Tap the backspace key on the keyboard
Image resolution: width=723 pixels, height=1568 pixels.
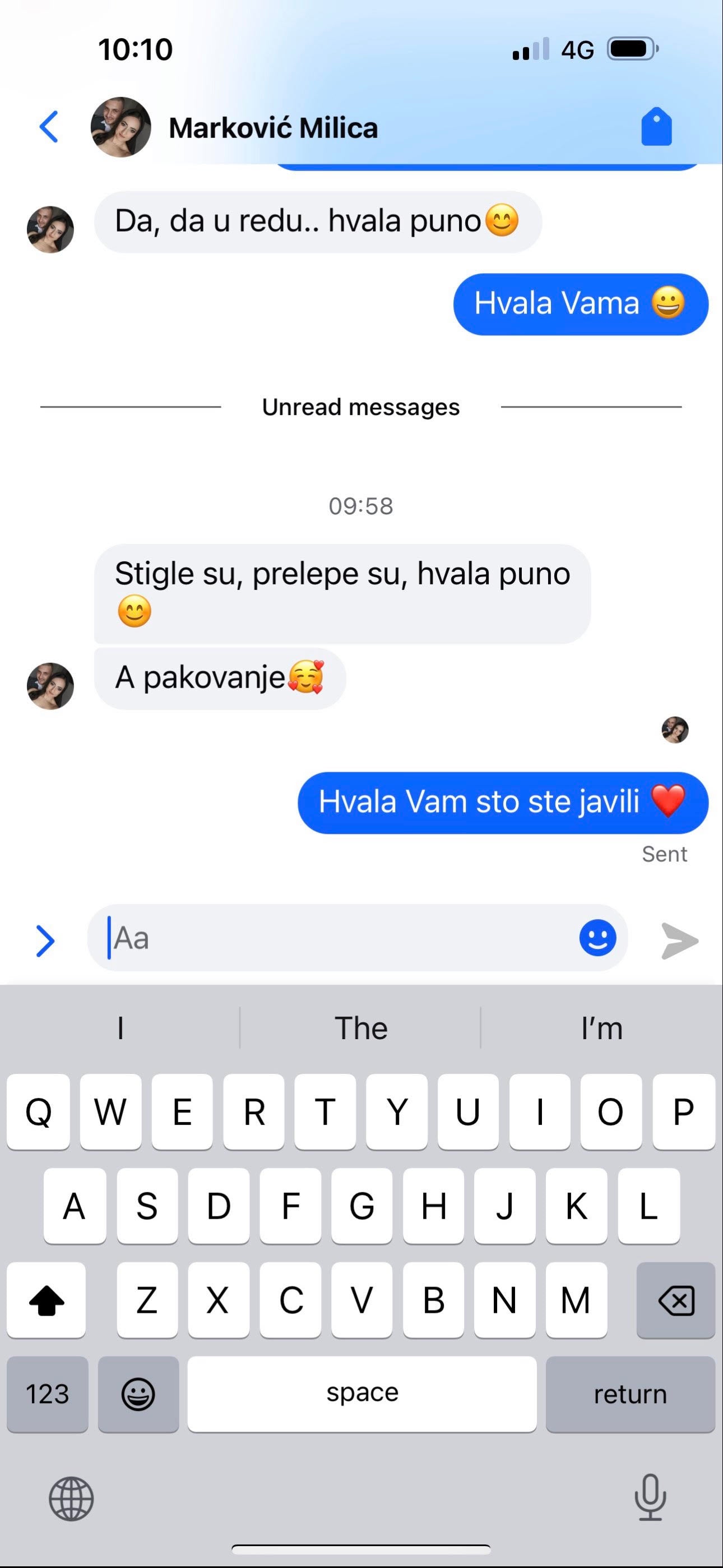click(675, 1299)
